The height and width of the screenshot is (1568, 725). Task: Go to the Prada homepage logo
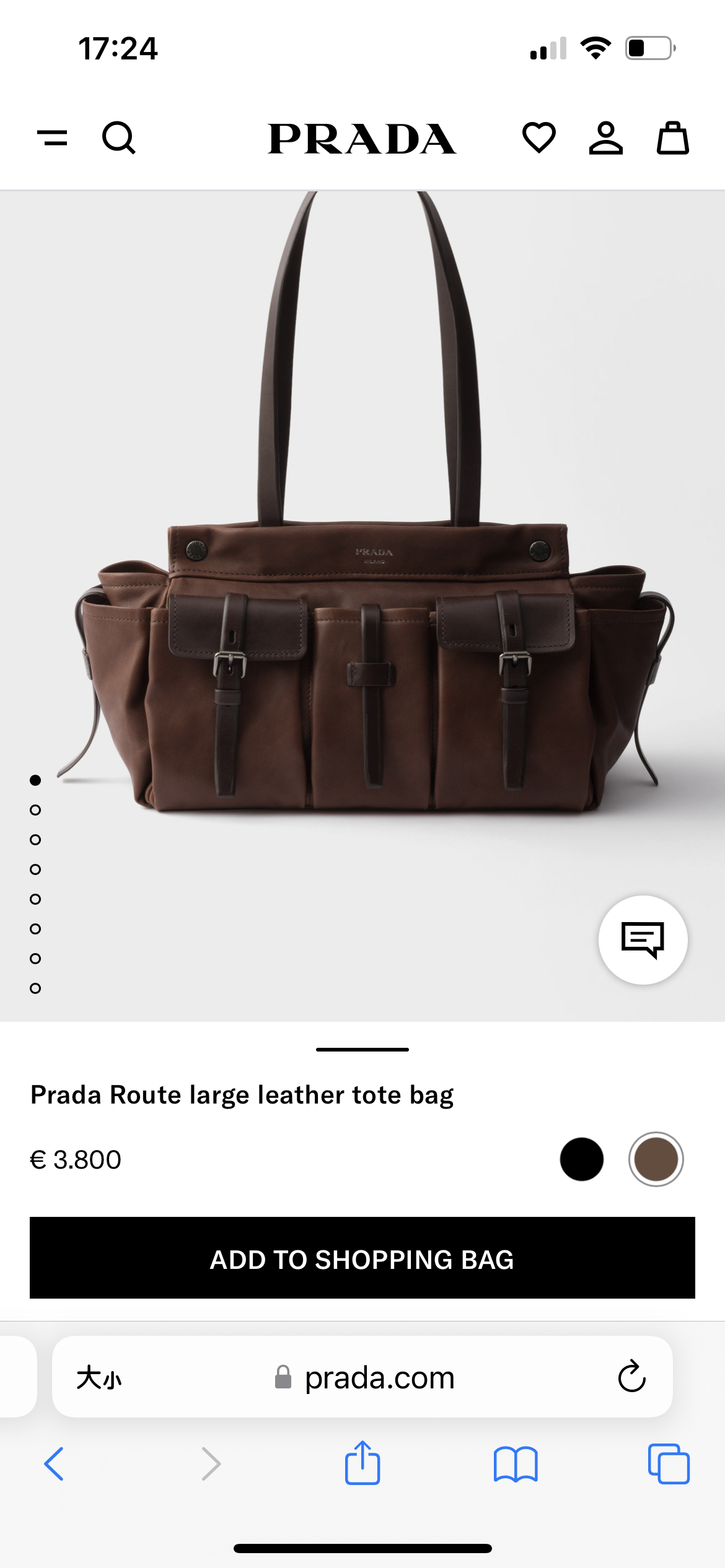tap(362, 139)
